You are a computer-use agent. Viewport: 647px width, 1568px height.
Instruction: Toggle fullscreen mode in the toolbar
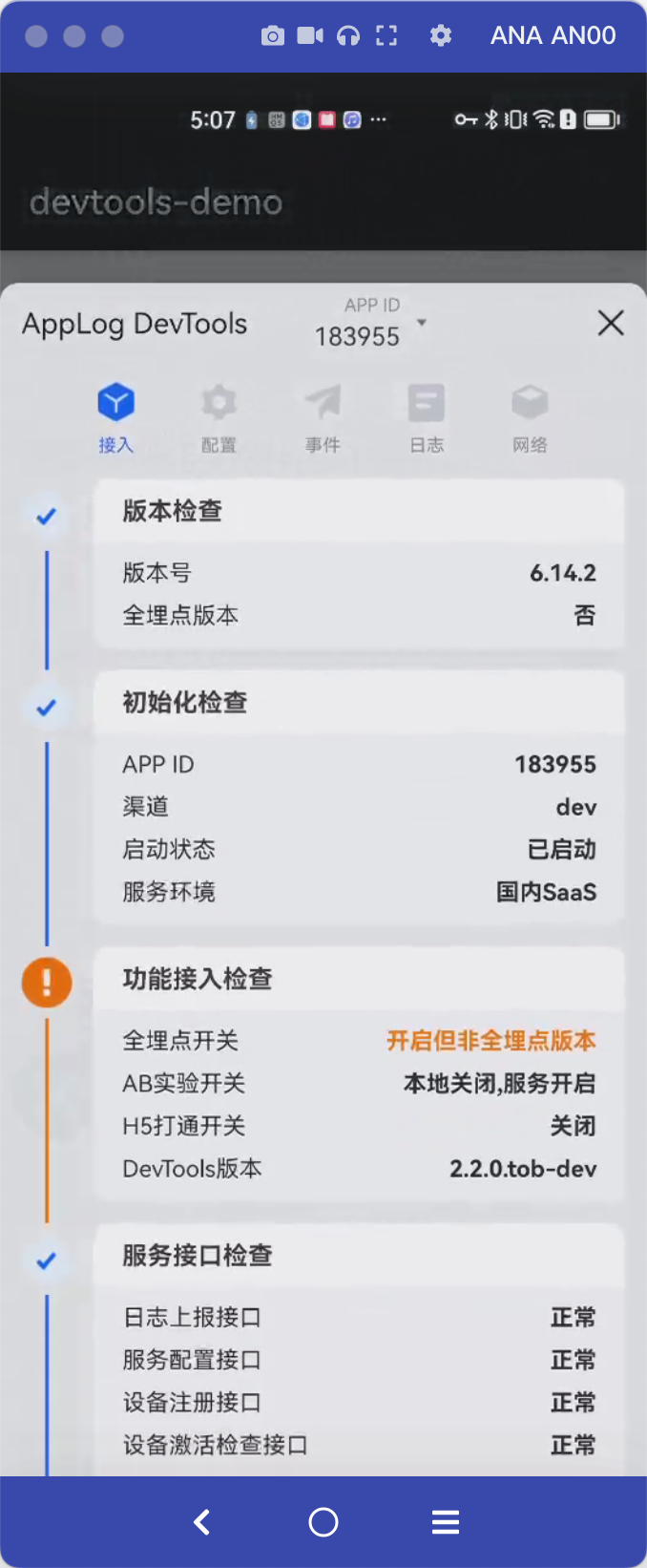click(x=386, y=36)
